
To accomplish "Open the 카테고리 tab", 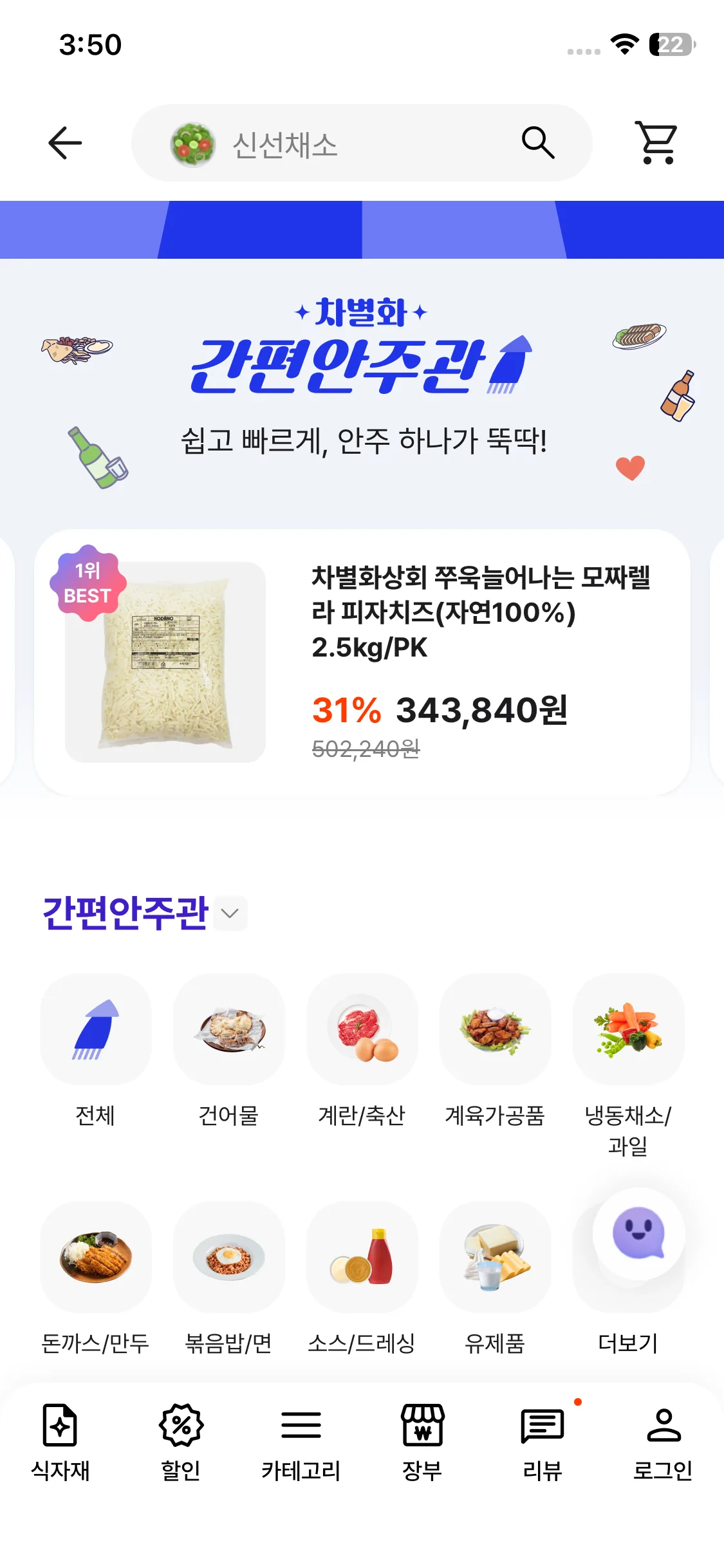I will [301, 1442].
